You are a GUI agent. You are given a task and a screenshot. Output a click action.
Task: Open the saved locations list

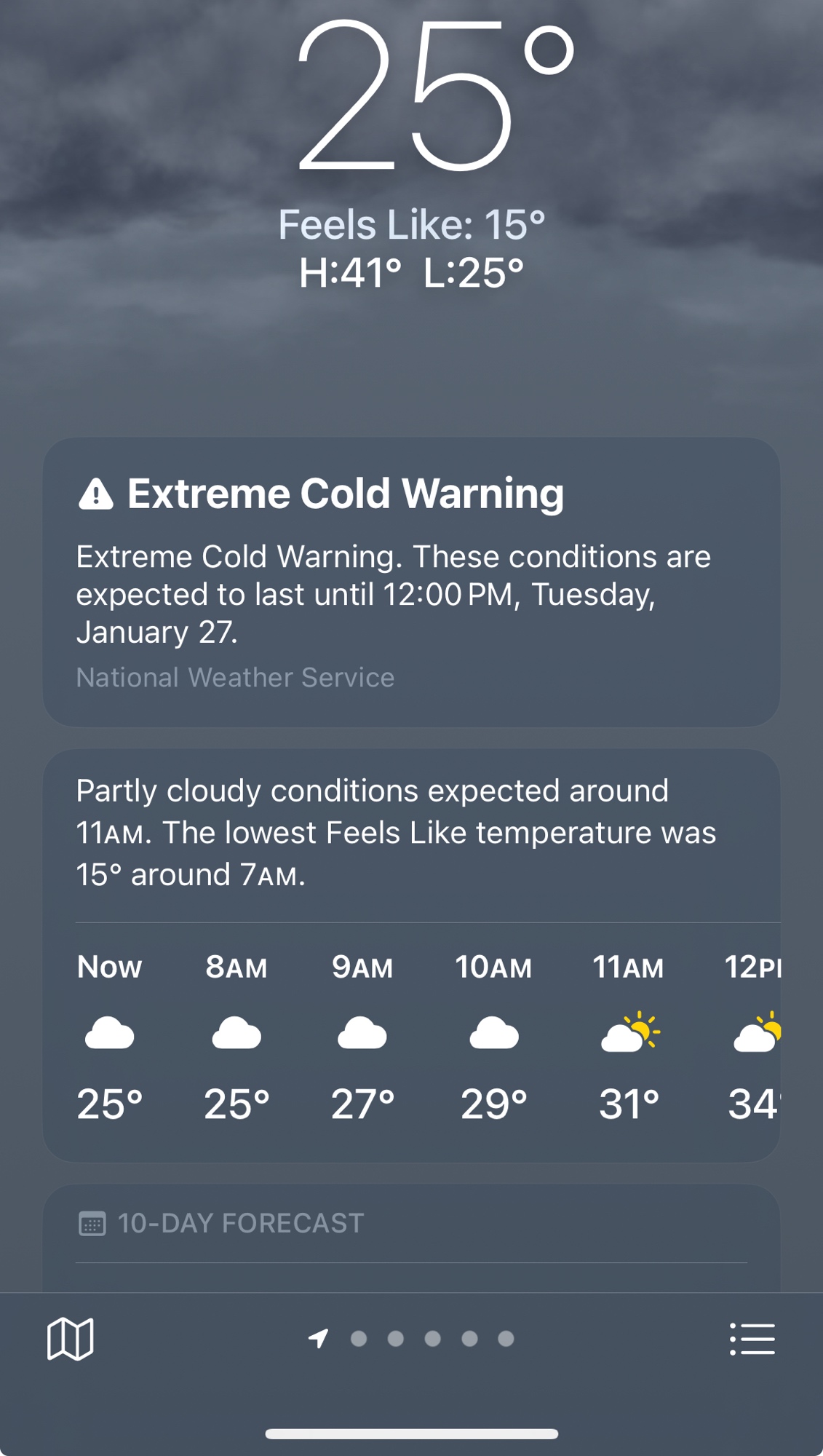[752, 1338]
